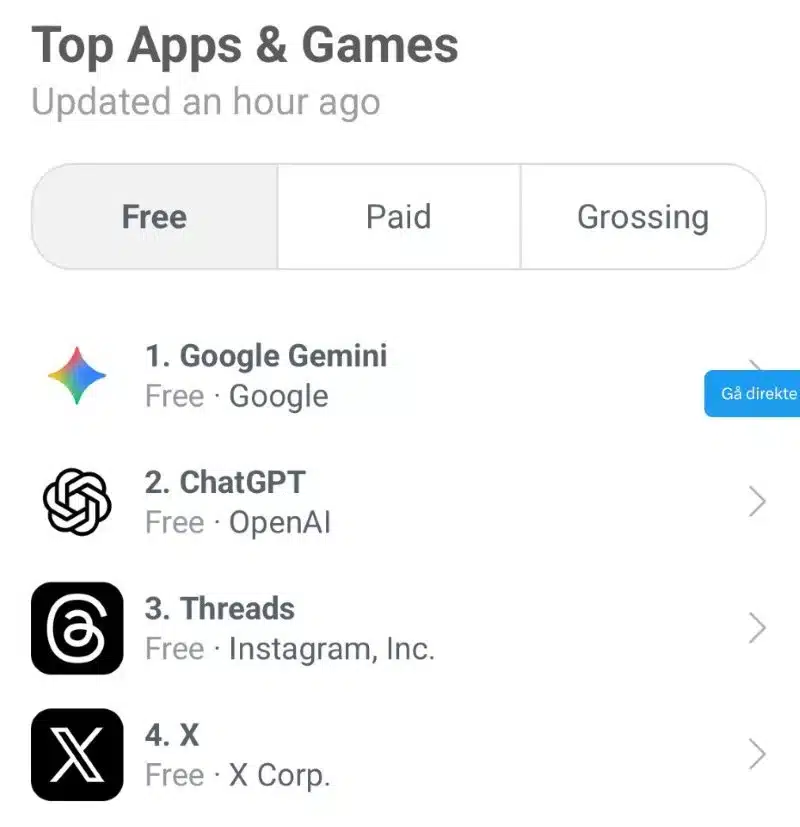Viewport: 800px width, 827px height.
Task: Switch to the Grossing tab
Action: (x=642, y=217)
